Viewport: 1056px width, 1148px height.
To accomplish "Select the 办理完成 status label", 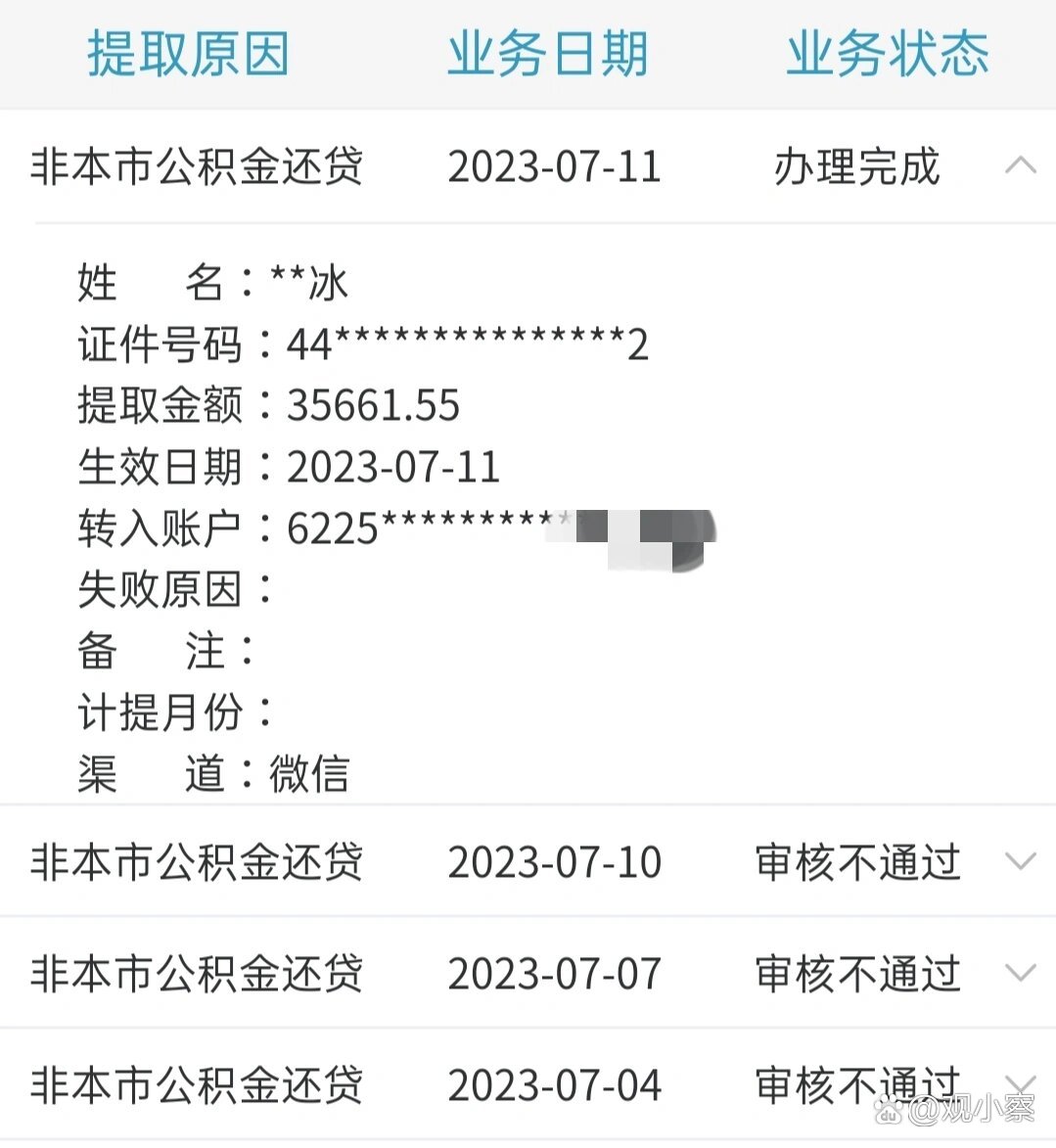I will click(854, 167).
